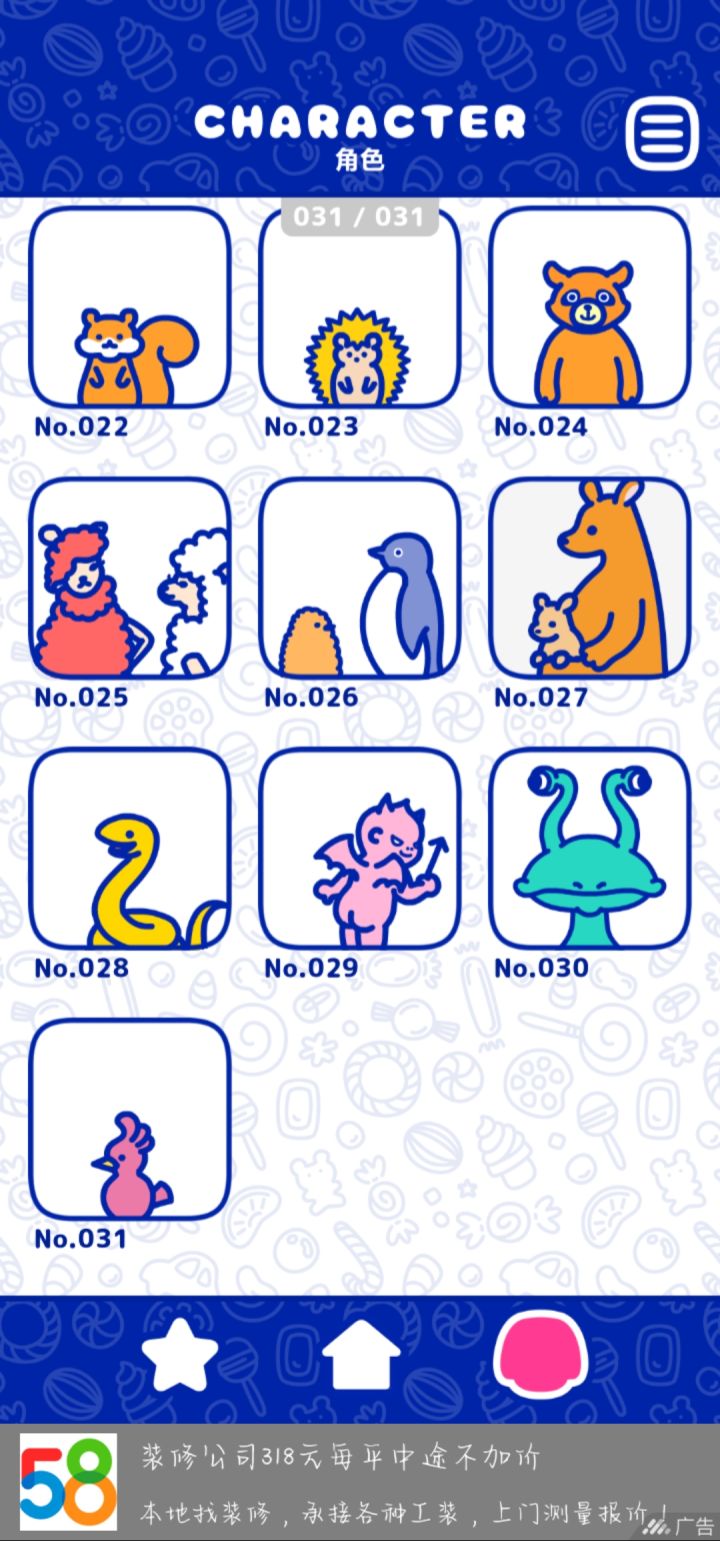View character No.024 bear card
The width and height of the screenshot is (720, 1541).
click(590, 308)
